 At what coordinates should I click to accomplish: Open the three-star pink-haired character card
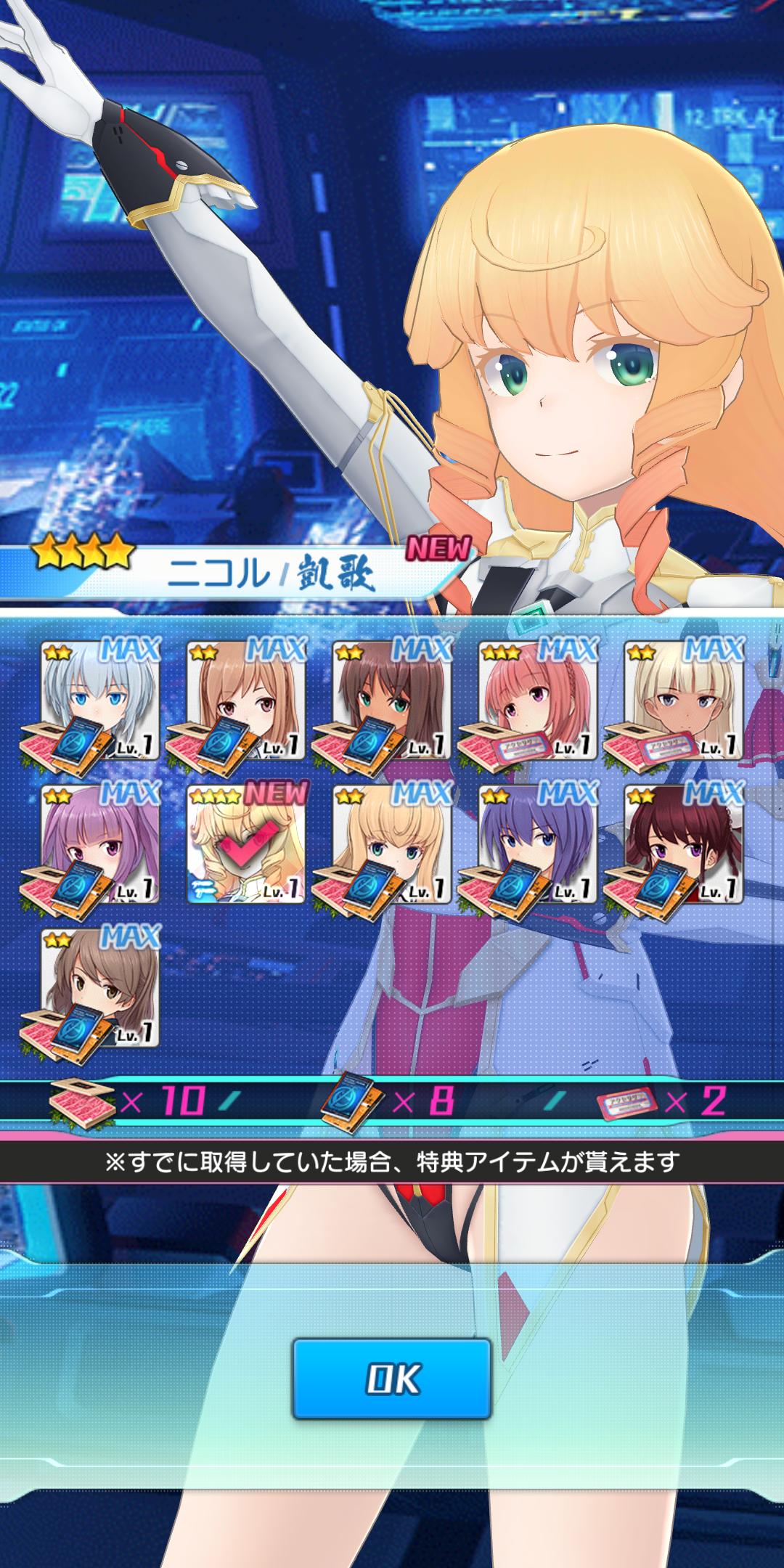[x=538, y=700]
